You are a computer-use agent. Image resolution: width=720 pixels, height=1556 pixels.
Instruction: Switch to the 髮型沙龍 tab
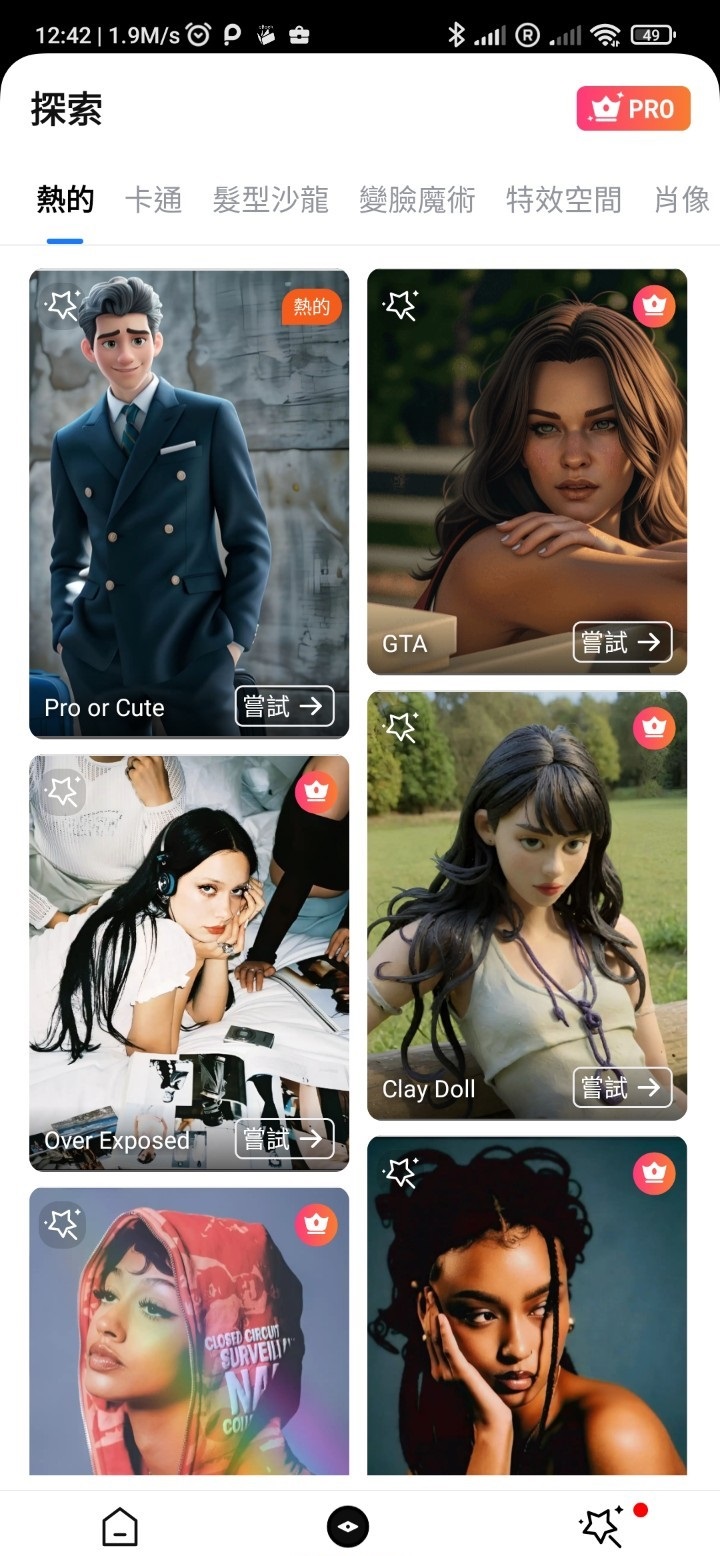tap(270, 200)
